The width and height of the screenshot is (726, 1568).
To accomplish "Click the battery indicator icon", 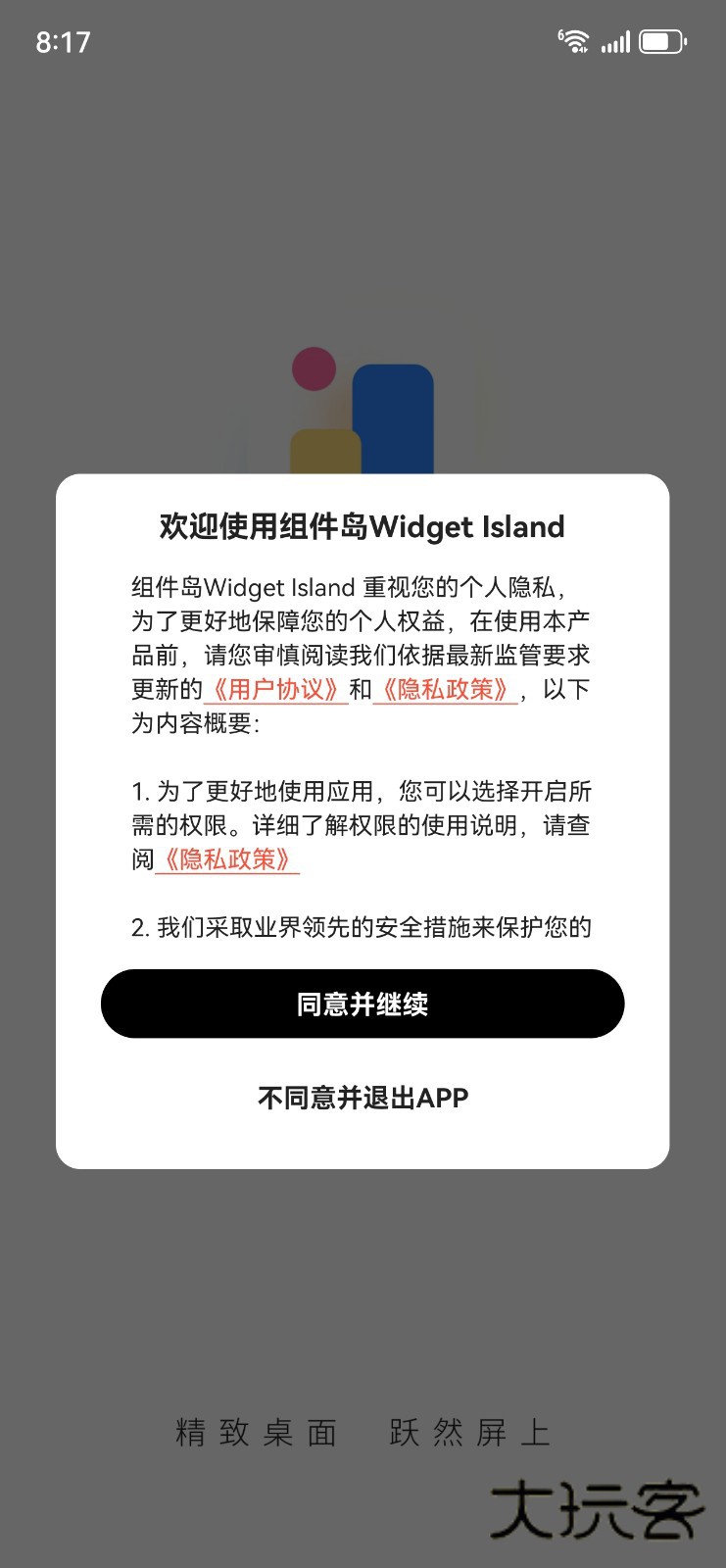I will 659,41.
